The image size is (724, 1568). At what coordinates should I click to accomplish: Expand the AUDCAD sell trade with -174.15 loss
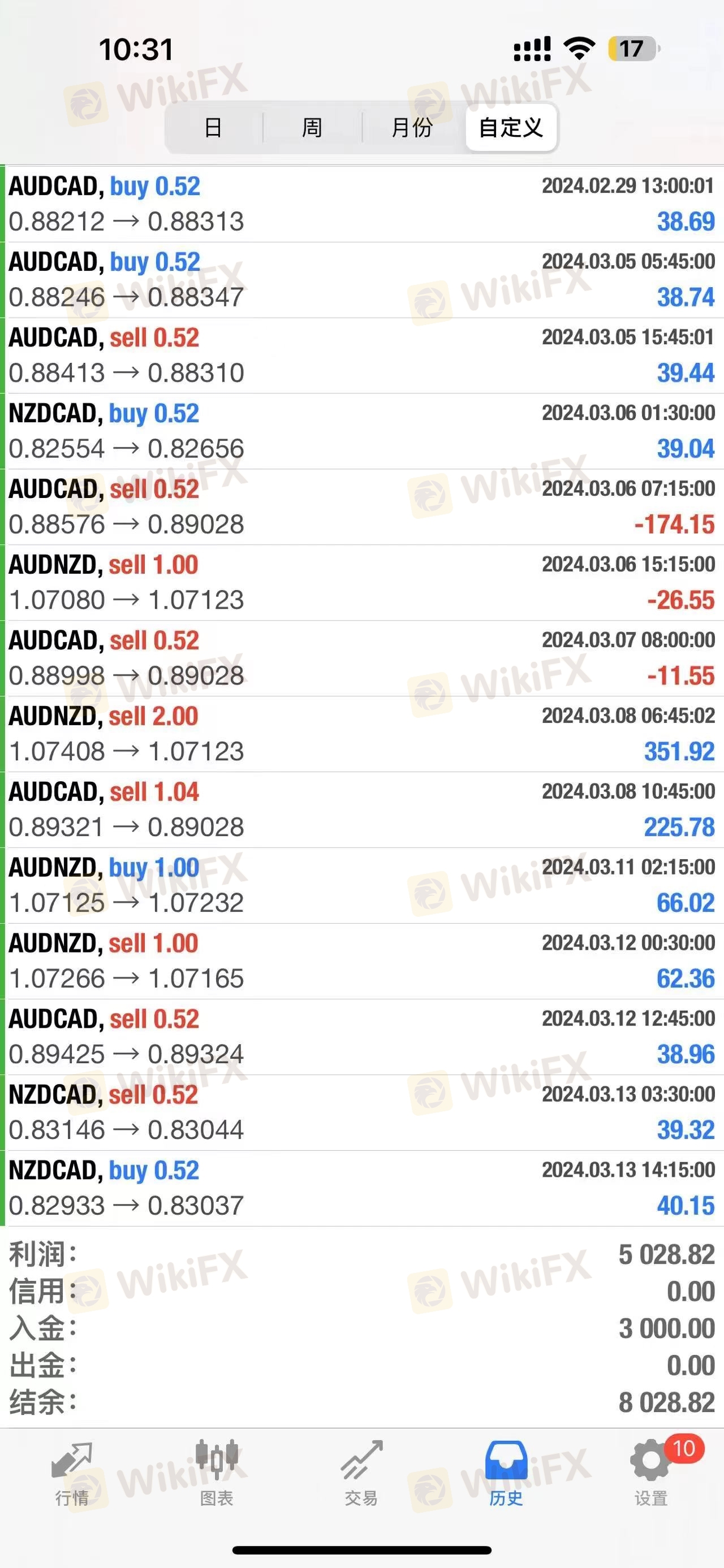click(361, 506)
